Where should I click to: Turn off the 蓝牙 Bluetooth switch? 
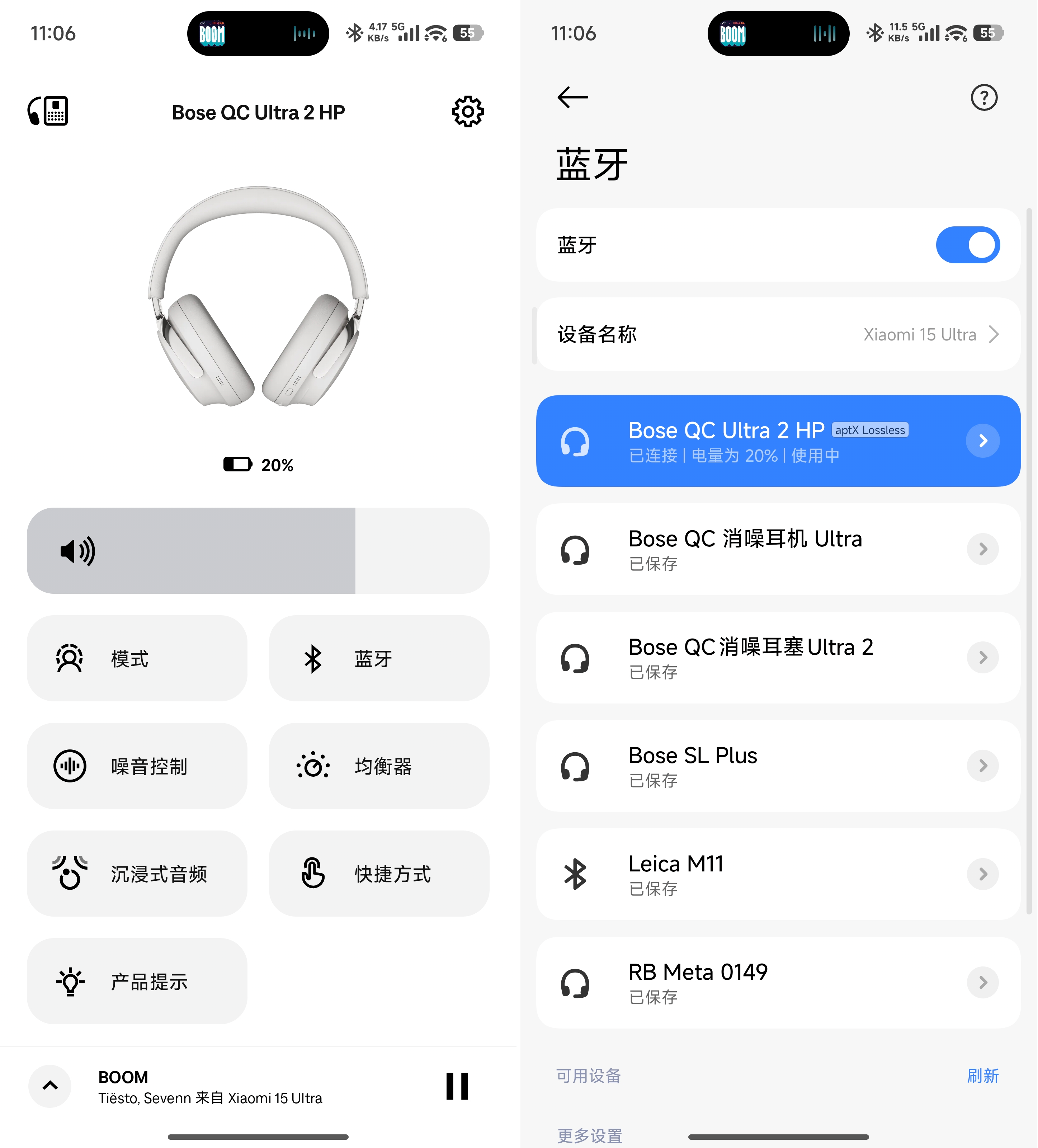tap(967, 245)
